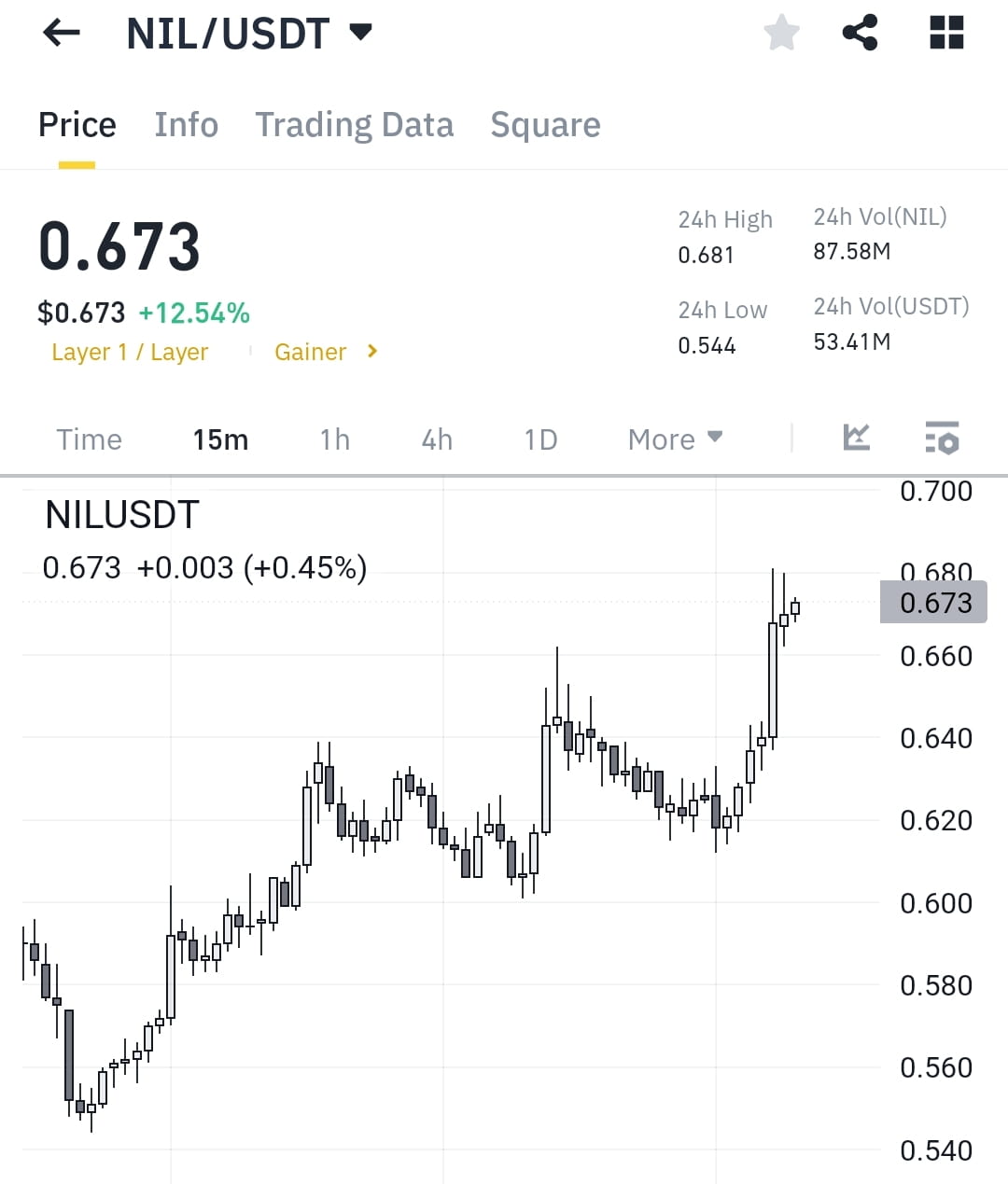
Task: Add NIL/USDT to favorites via star icon
Action: (x=781, y=33)
